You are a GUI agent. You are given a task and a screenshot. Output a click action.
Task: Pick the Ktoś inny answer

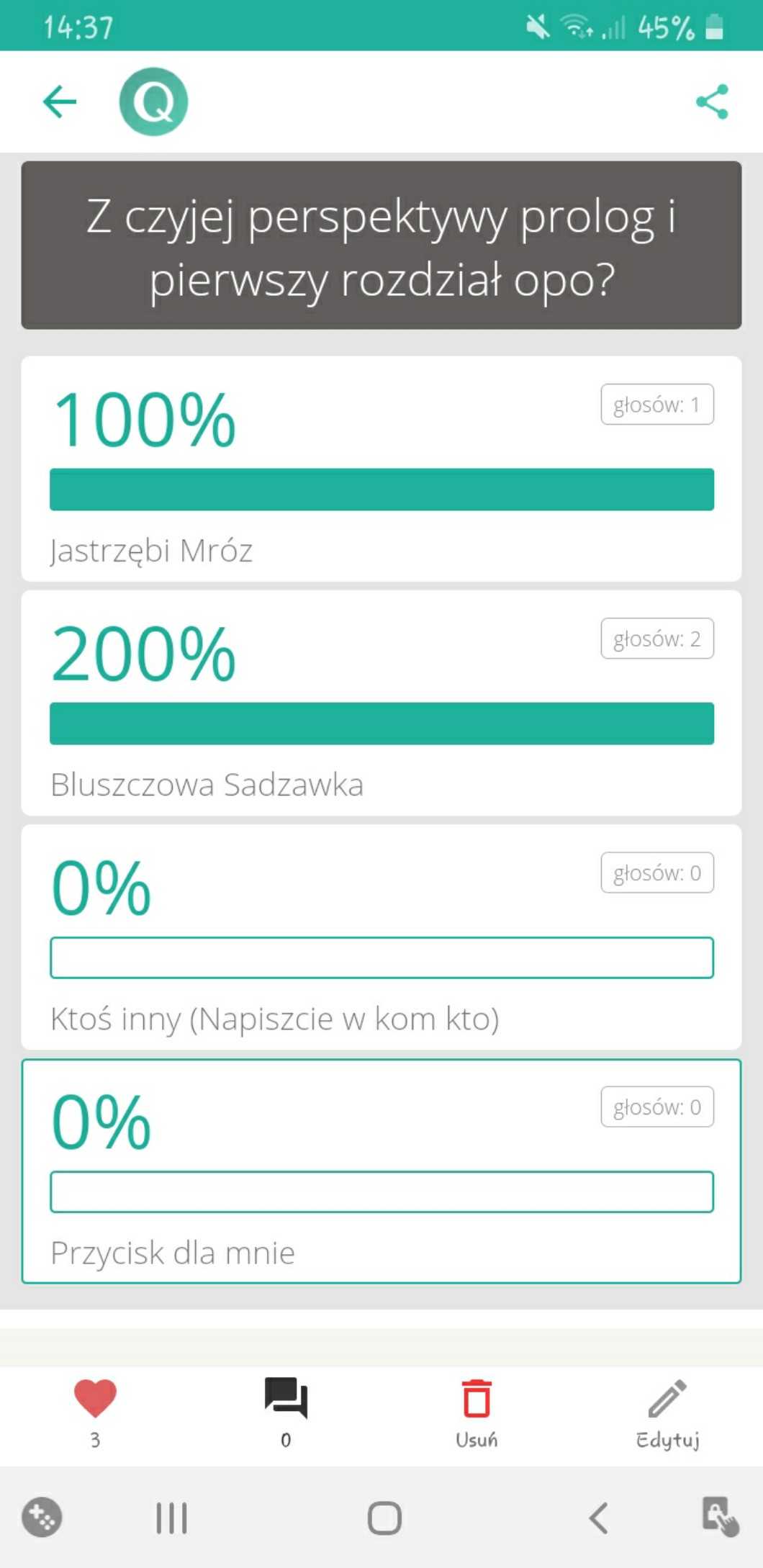[x=381, y=937]
